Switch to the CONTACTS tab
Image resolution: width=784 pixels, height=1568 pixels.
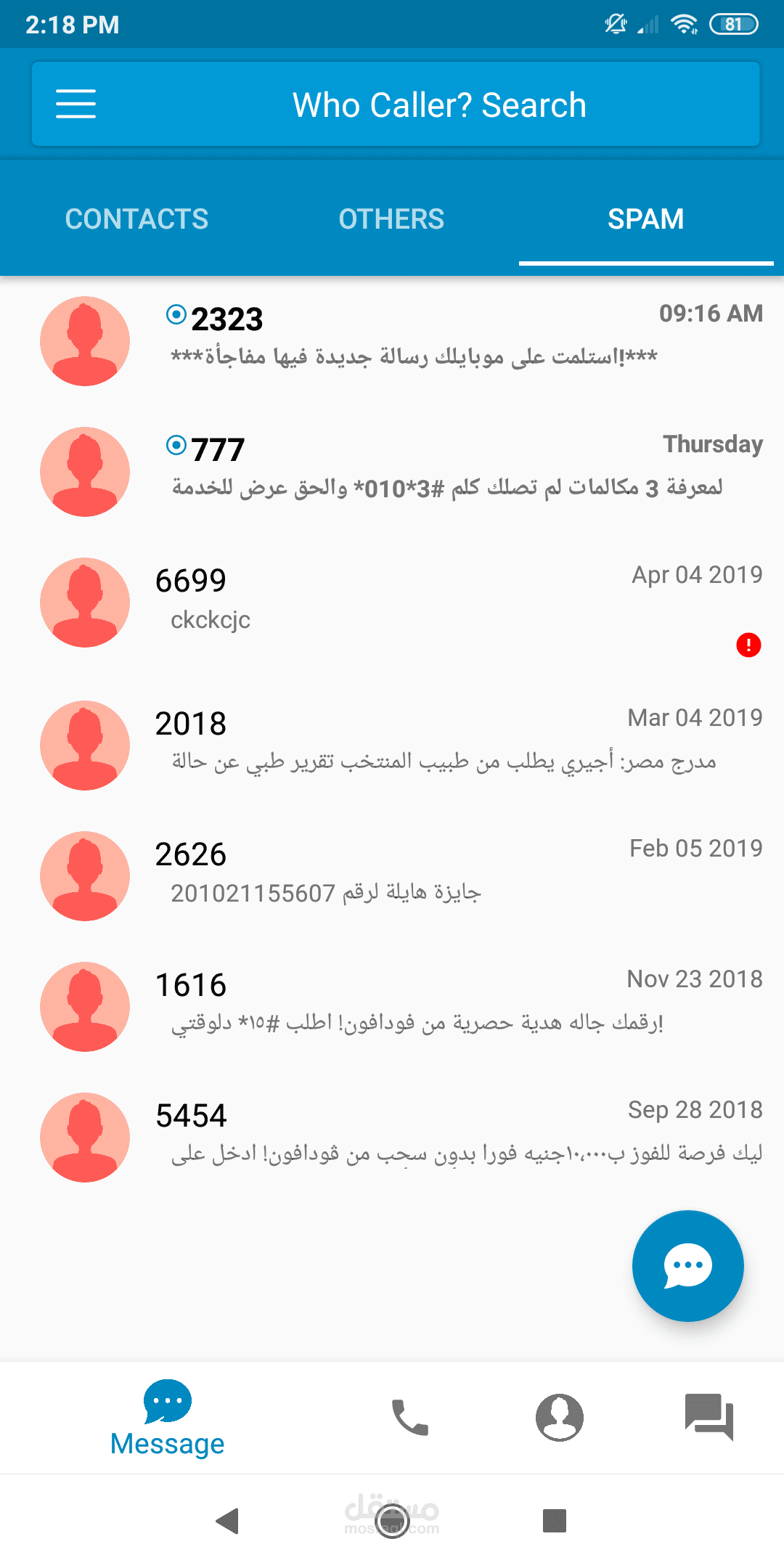pyautogui.click(x=136, y=219)
